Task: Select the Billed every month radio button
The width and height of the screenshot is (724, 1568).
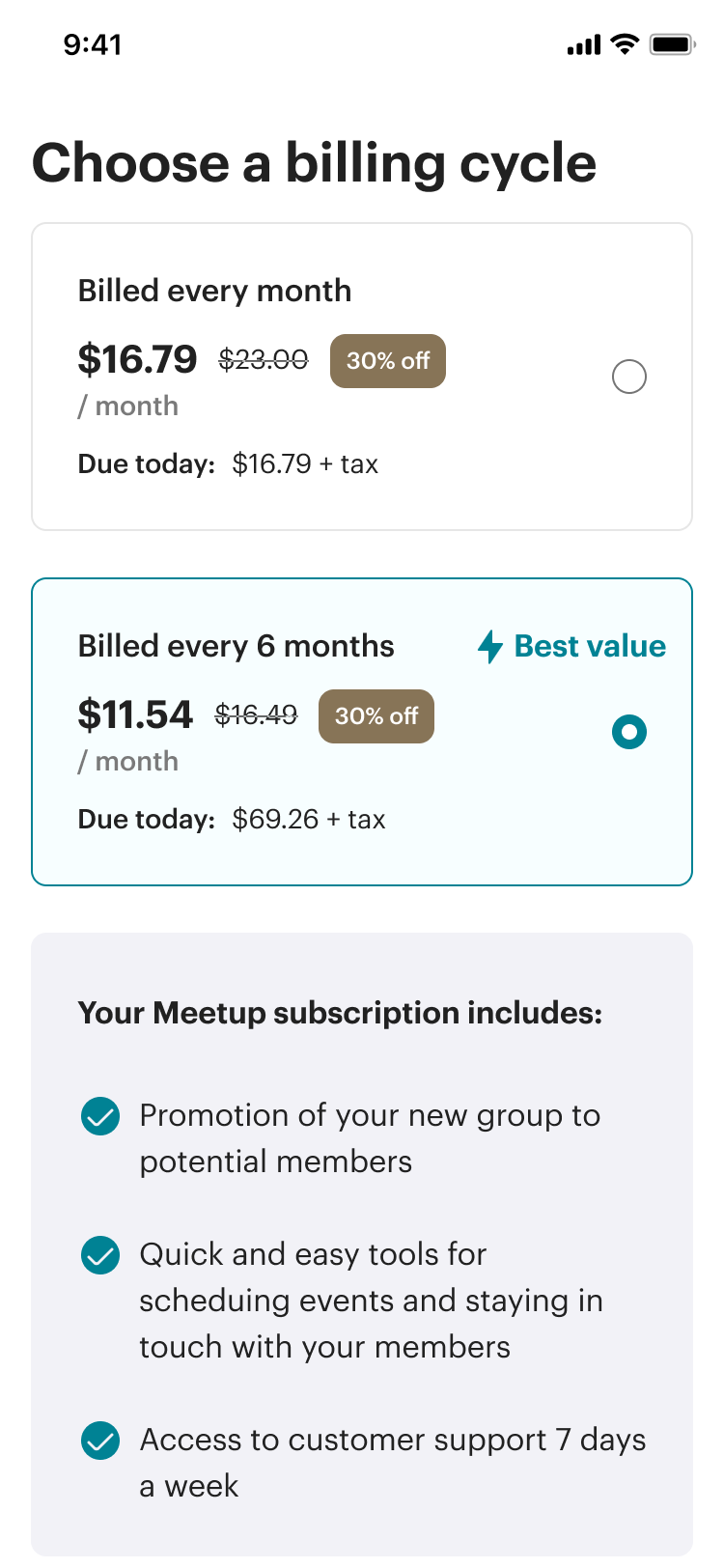Action: 629,377
